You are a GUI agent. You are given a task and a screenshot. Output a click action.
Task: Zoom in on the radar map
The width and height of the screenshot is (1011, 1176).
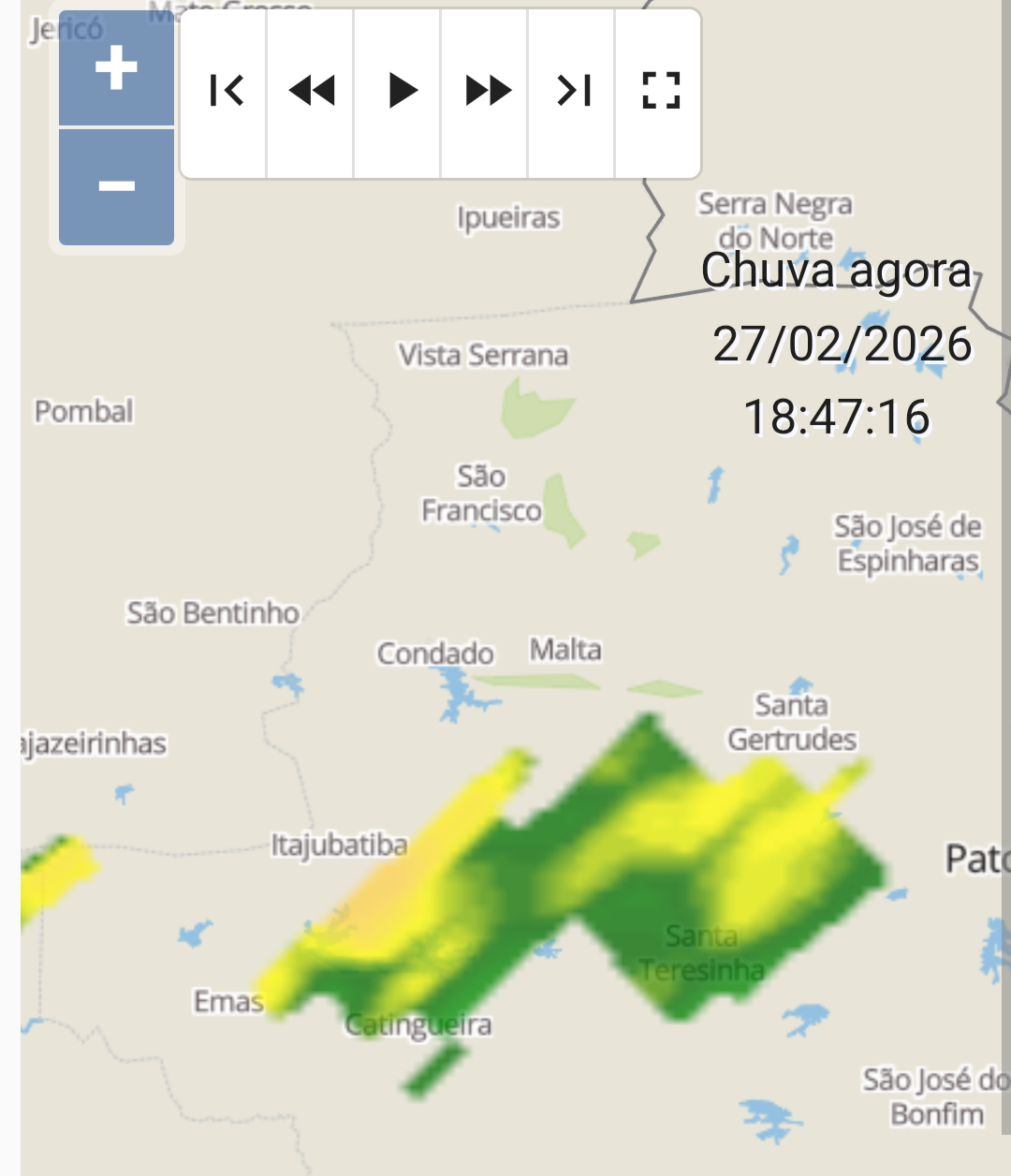[116, 68]
